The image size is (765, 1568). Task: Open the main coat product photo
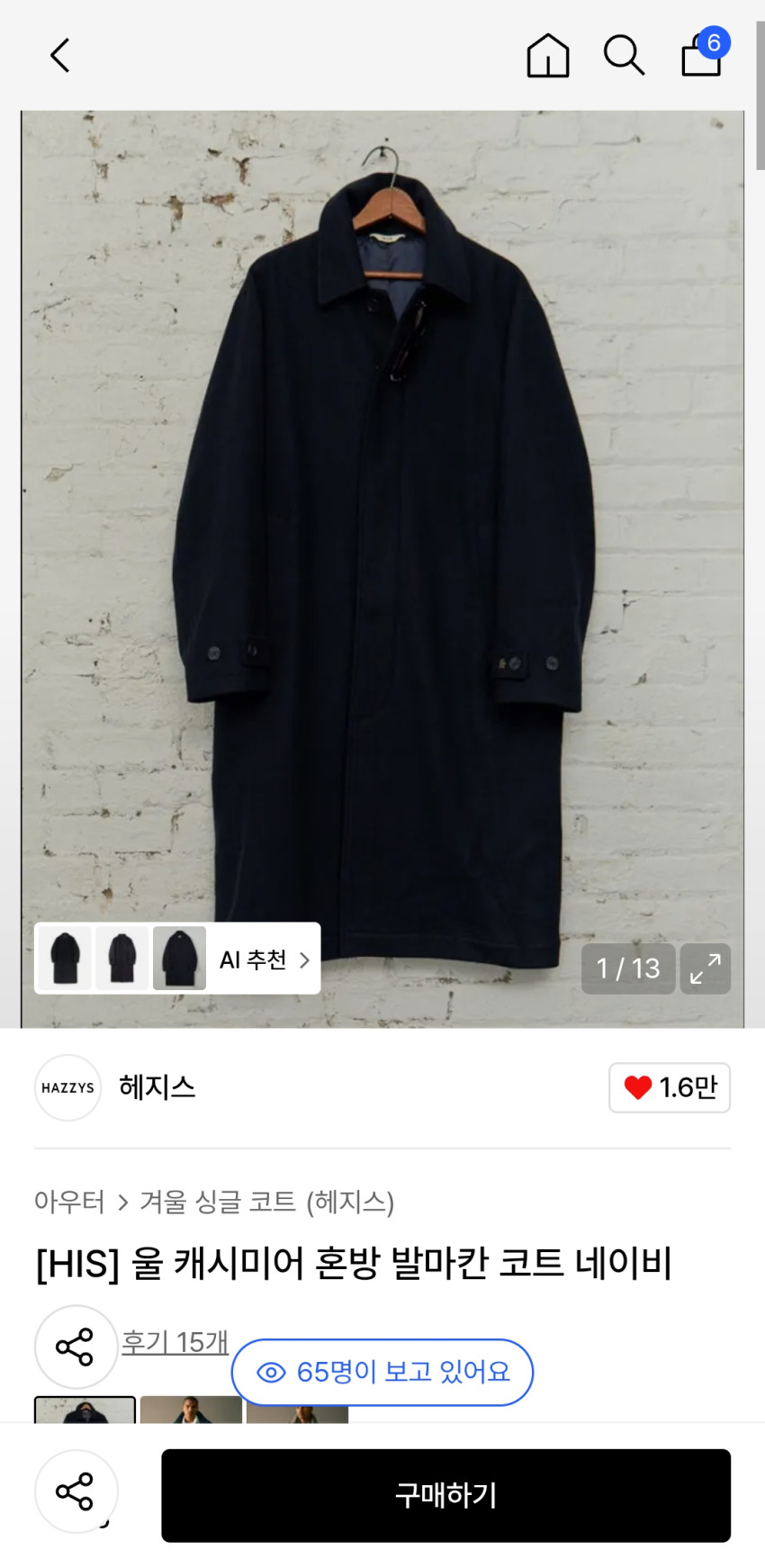(382, 540)
